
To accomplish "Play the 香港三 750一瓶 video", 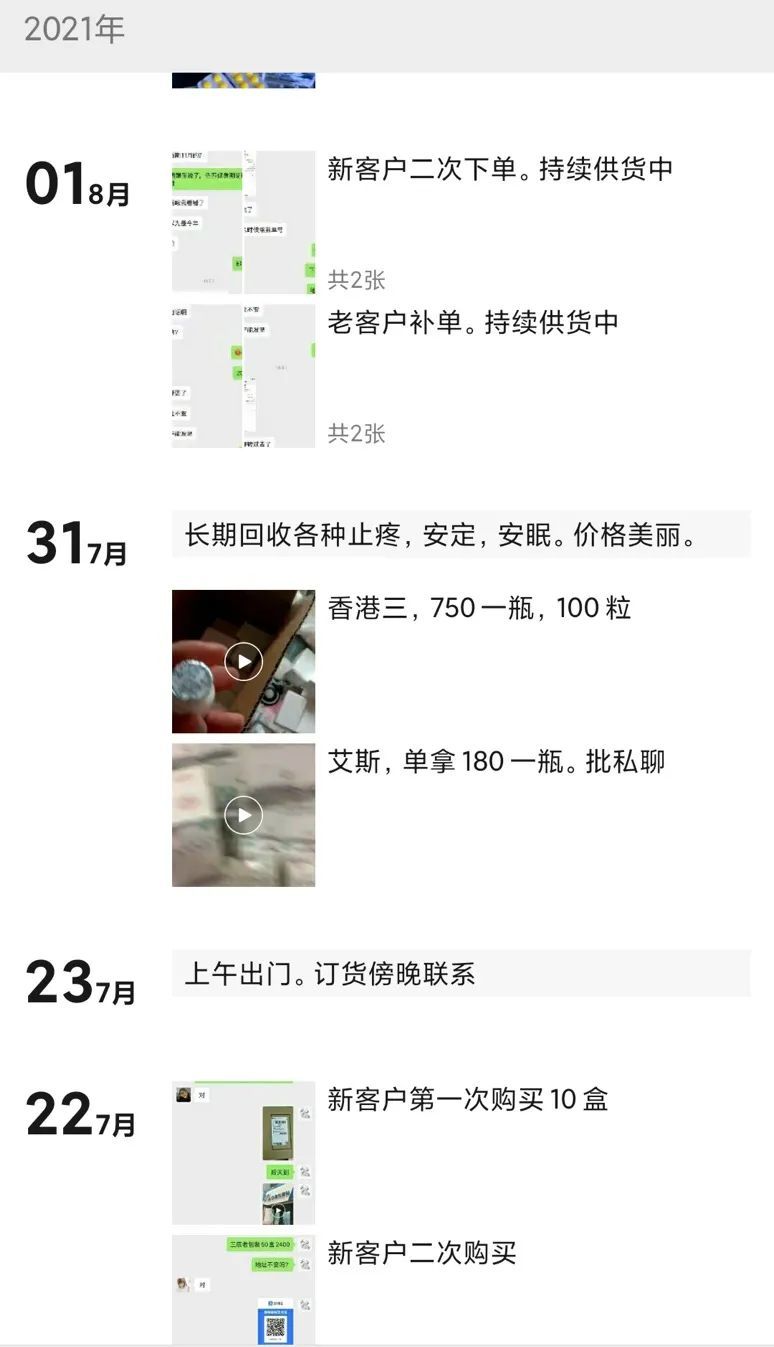I will 243,661.
